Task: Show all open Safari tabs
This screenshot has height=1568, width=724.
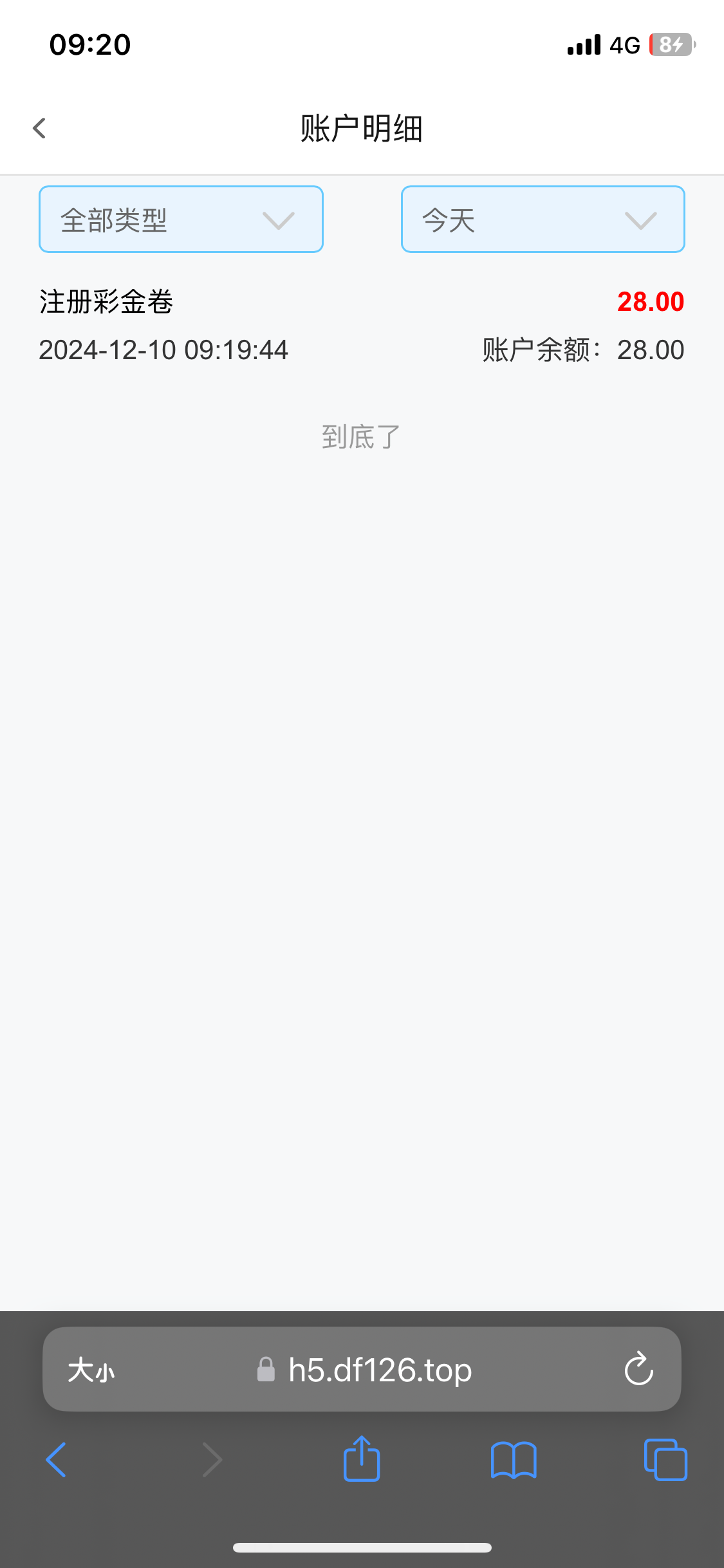Action: [x=665, y=1459]
